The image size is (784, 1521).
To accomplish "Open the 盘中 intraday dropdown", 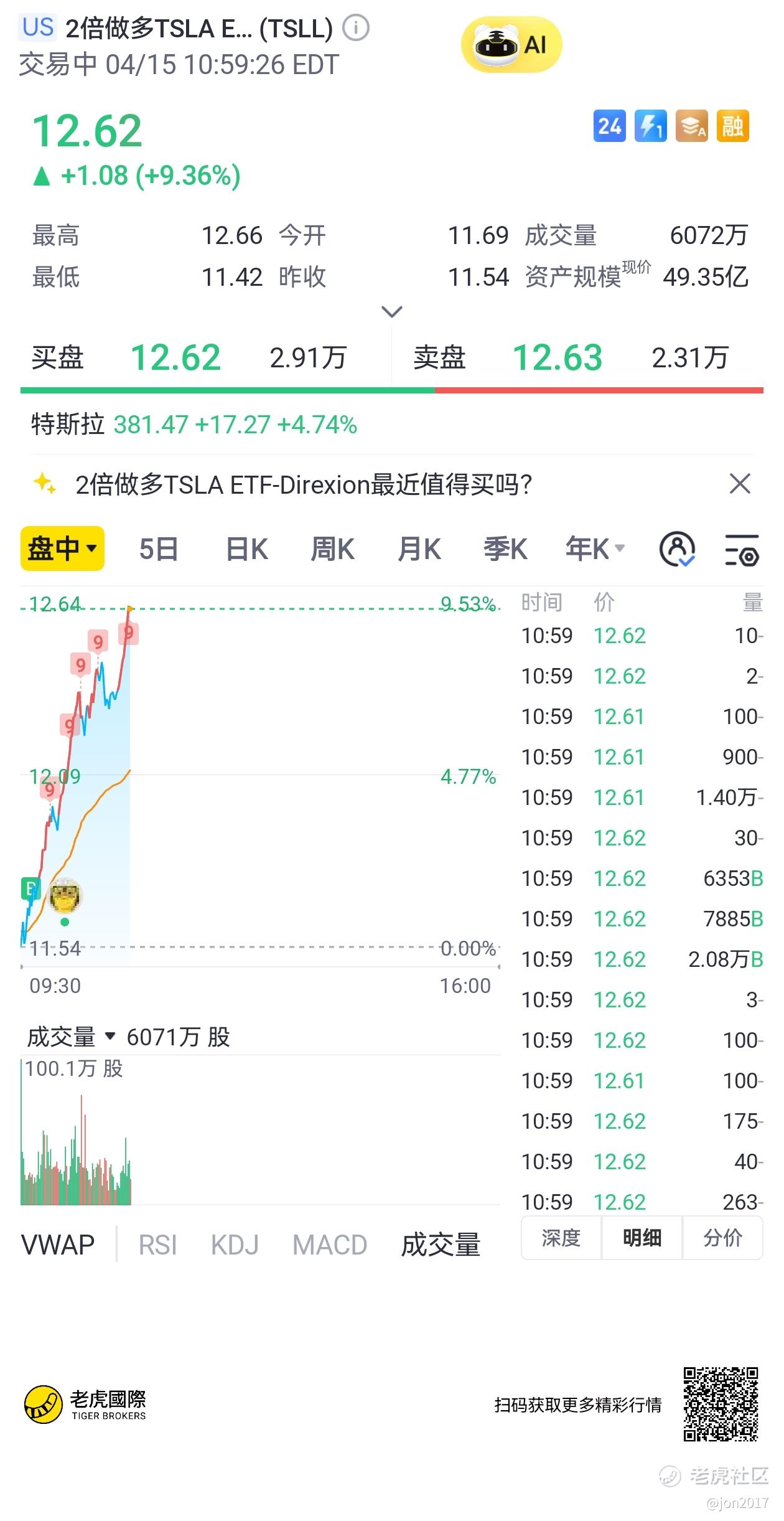I will (62, 549).
